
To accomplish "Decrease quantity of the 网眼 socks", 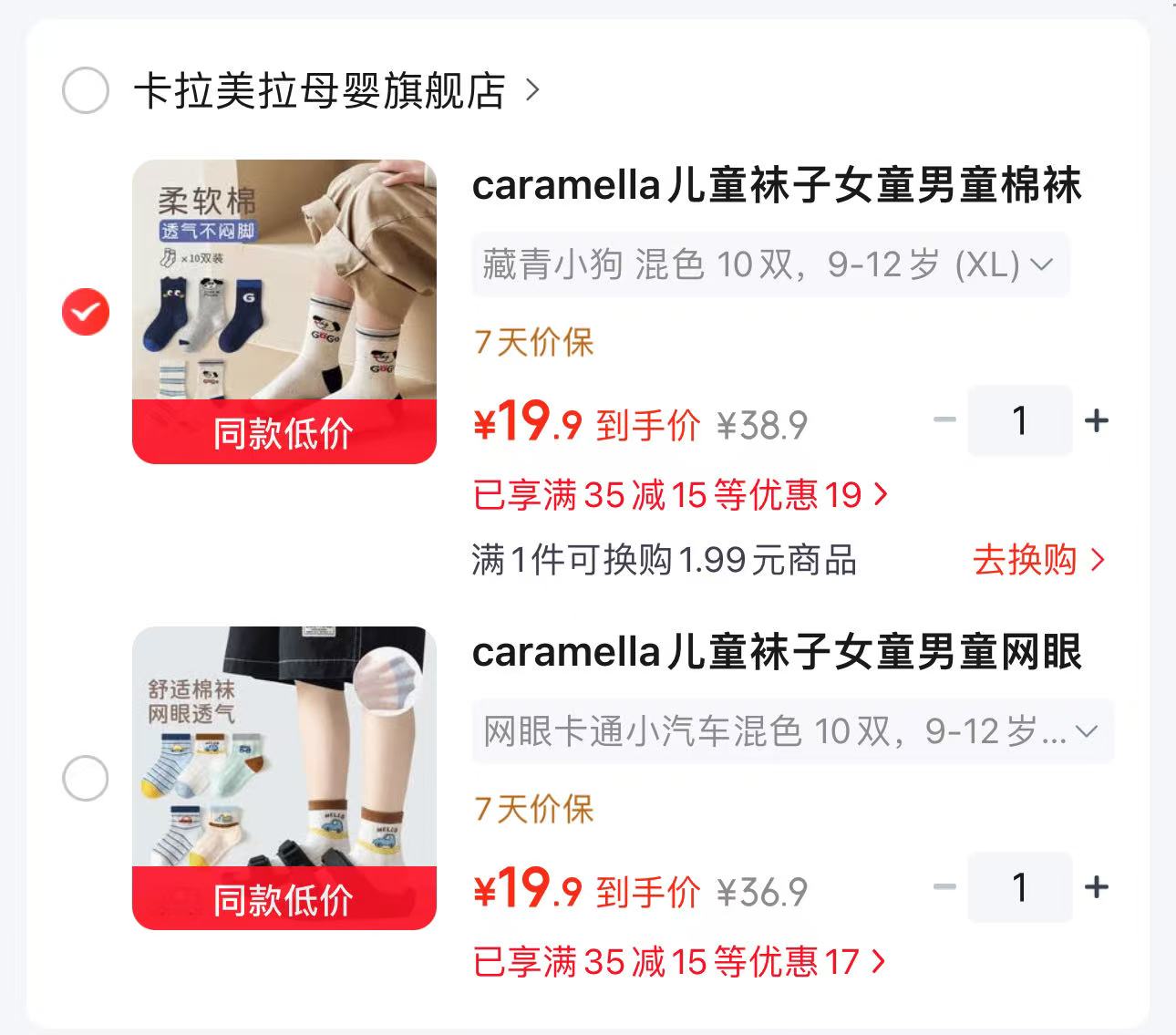I will pos(945,887).
